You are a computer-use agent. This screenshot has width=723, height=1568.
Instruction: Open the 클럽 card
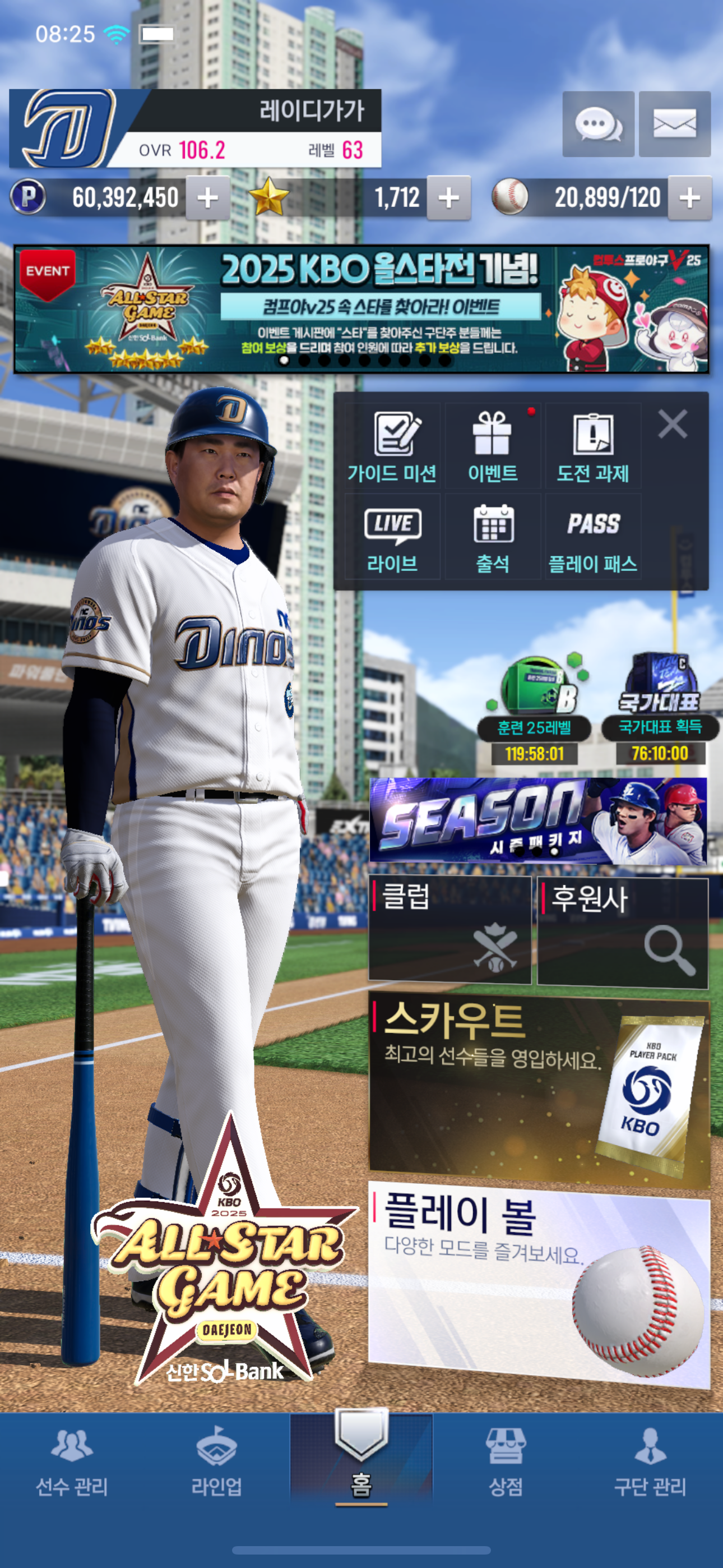449,929
